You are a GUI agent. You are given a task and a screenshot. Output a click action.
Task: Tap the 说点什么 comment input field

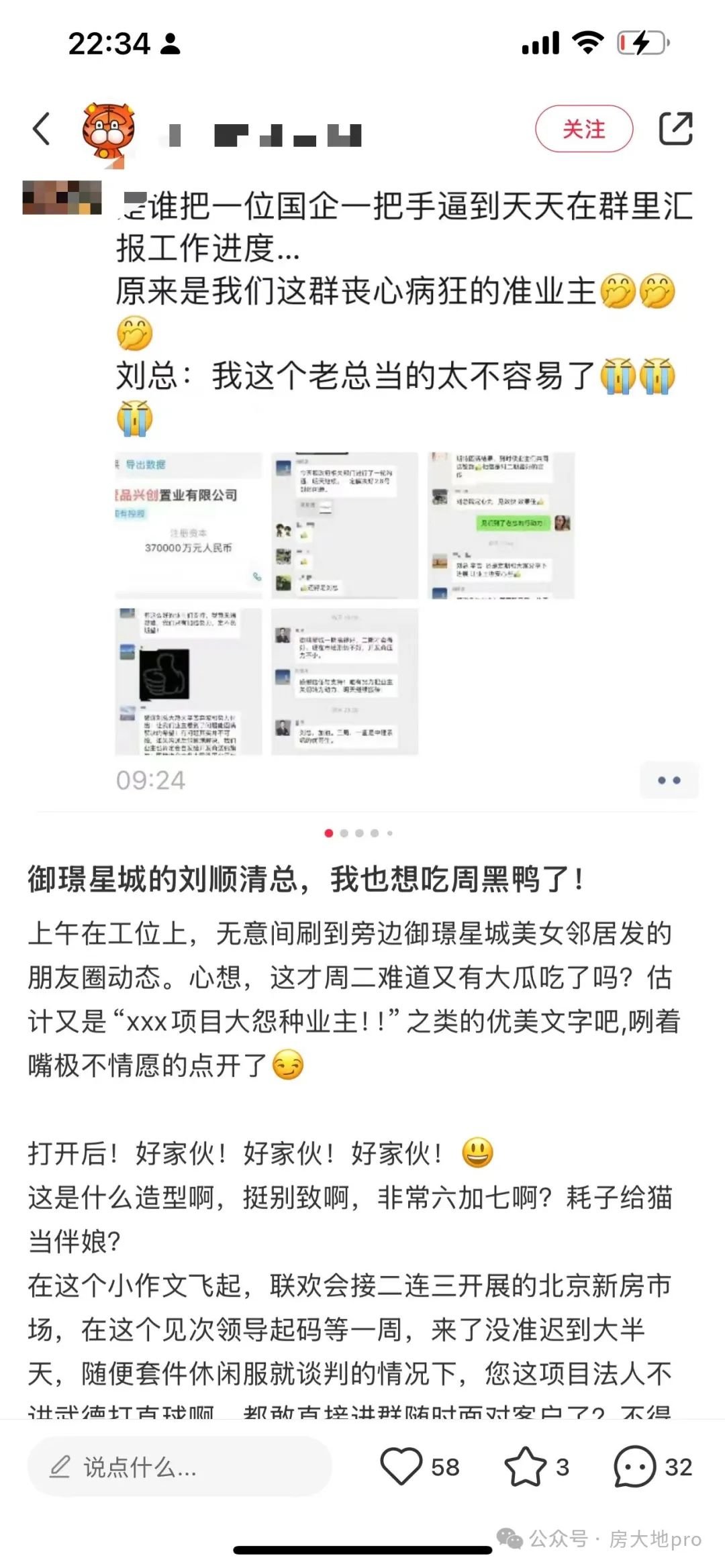179,1467
